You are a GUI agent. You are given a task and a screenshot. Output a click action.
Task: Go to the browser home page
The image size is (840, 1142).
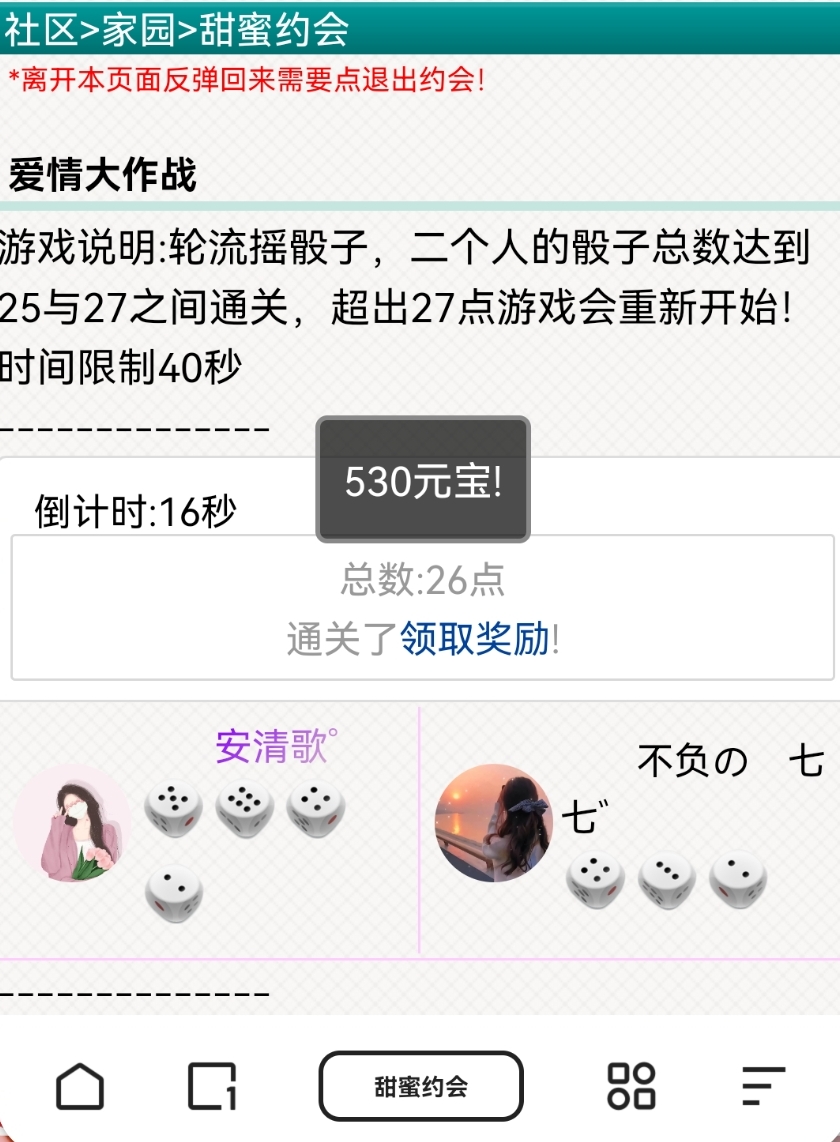[79, 1086]
